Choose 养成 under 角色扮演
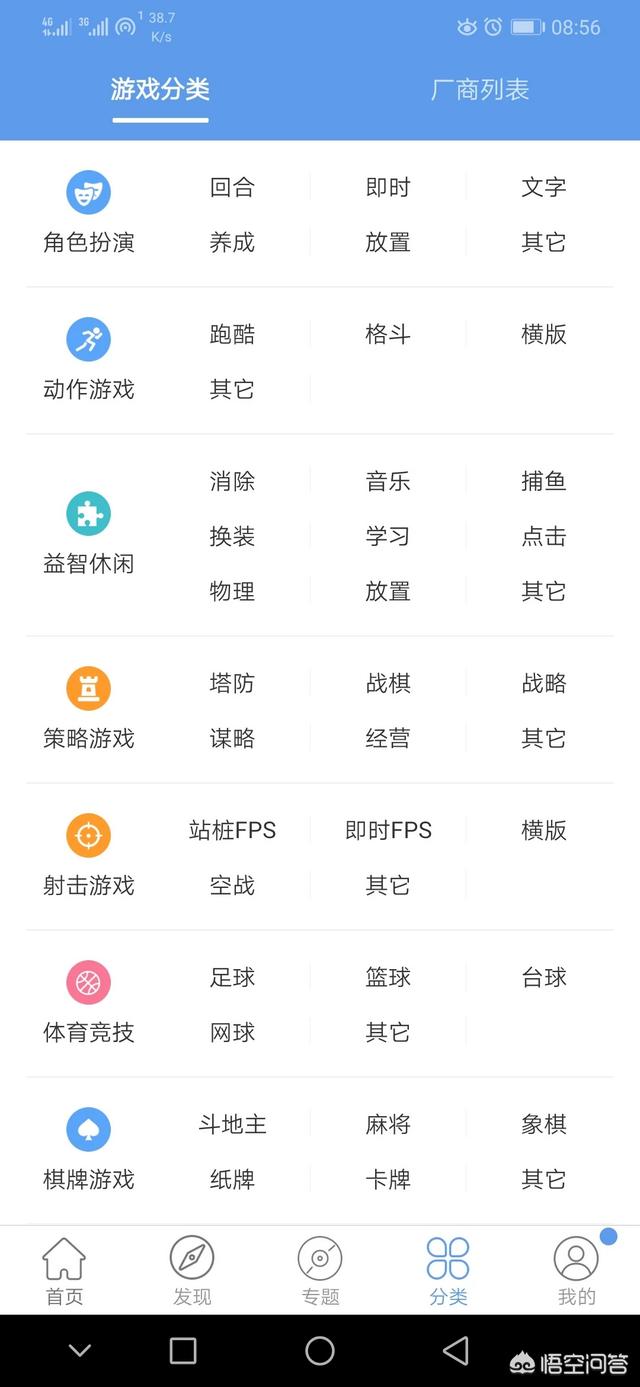Viewport: 640px width, 1387px height. point(232,242)
